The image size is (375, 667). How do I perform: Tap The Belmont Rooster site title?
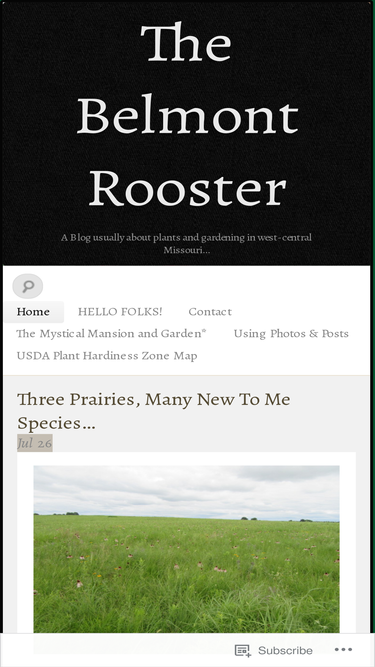coord(188,114)
